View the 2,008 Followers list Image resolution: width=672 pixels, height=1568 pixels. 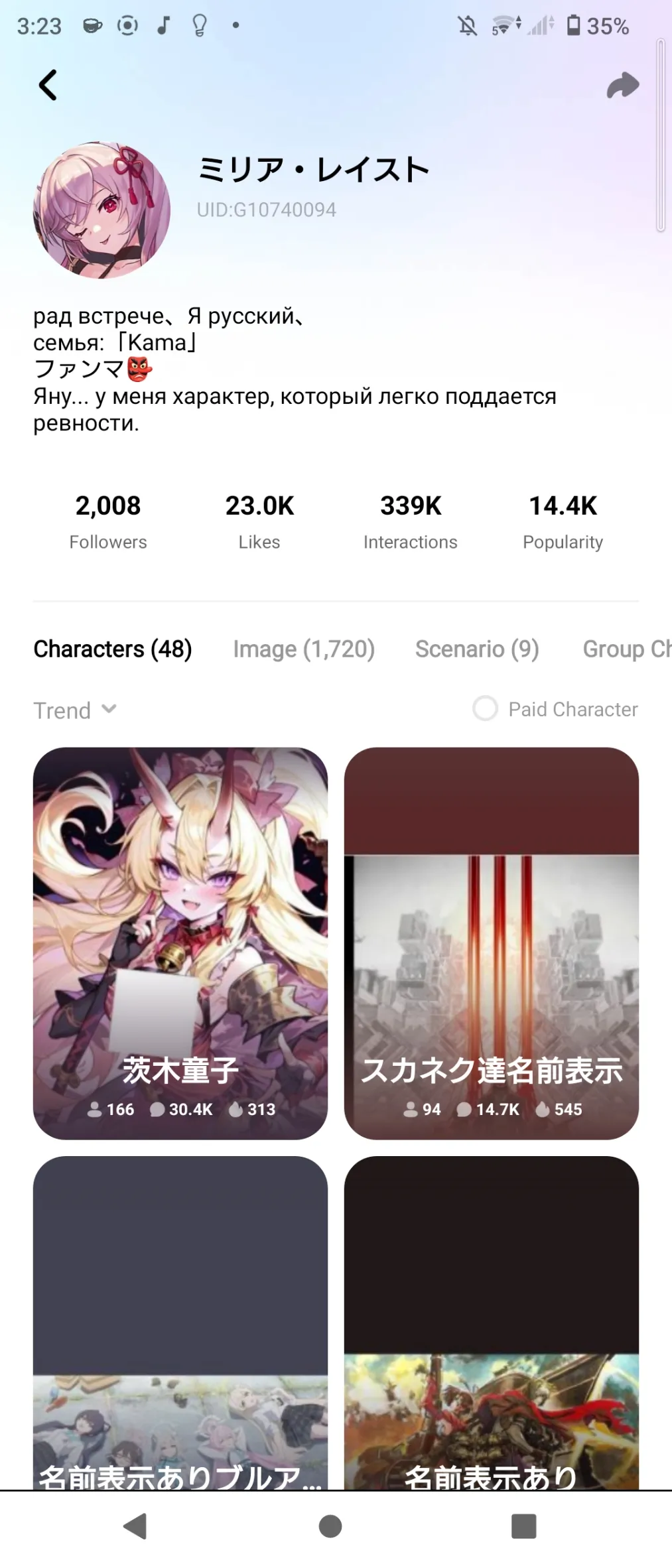(108, 521)
